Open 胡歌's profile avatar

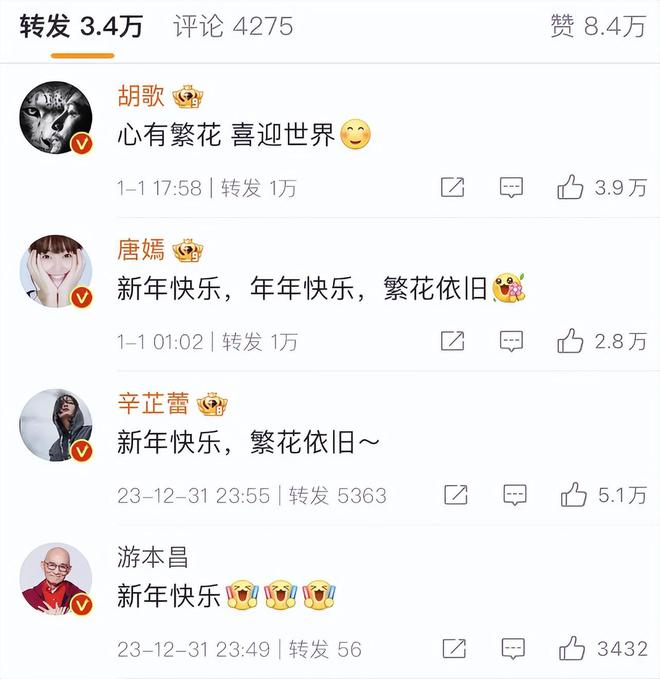pos(56,118)
